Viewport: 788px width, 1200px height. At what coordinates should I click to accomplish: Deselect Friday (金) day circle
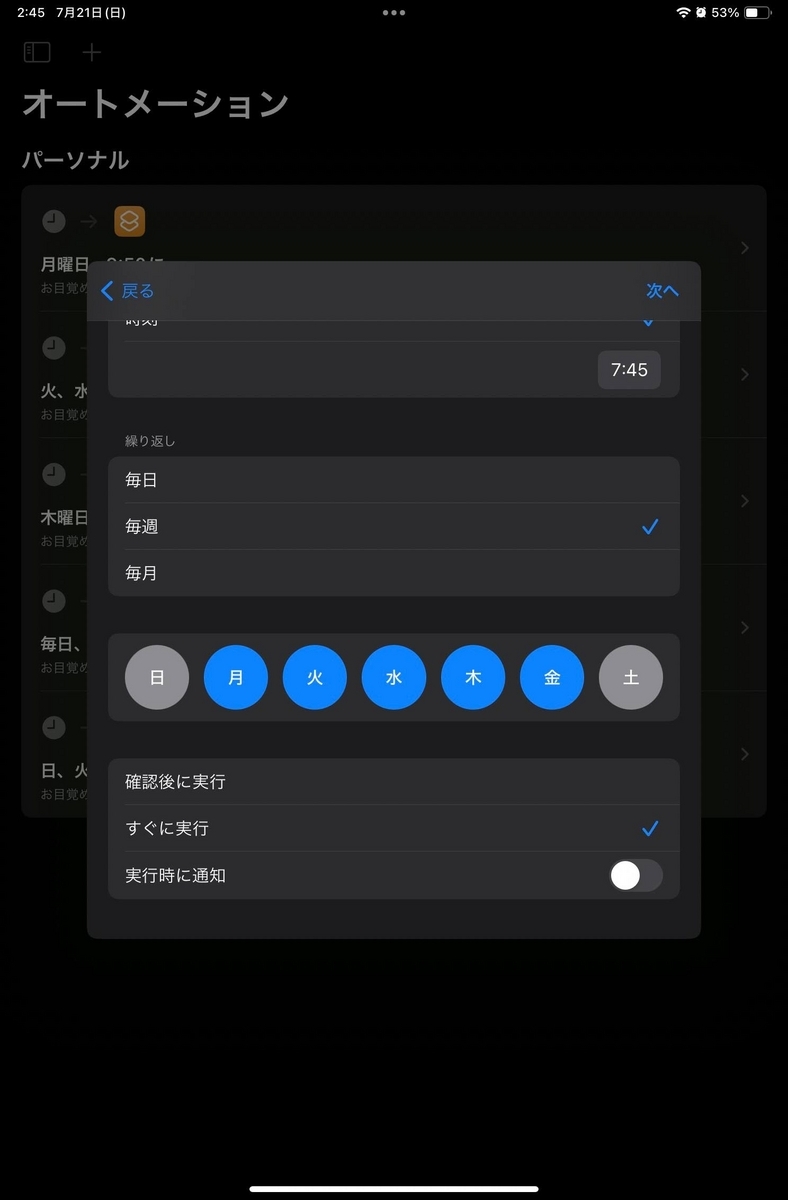click(x=552, y=677)
